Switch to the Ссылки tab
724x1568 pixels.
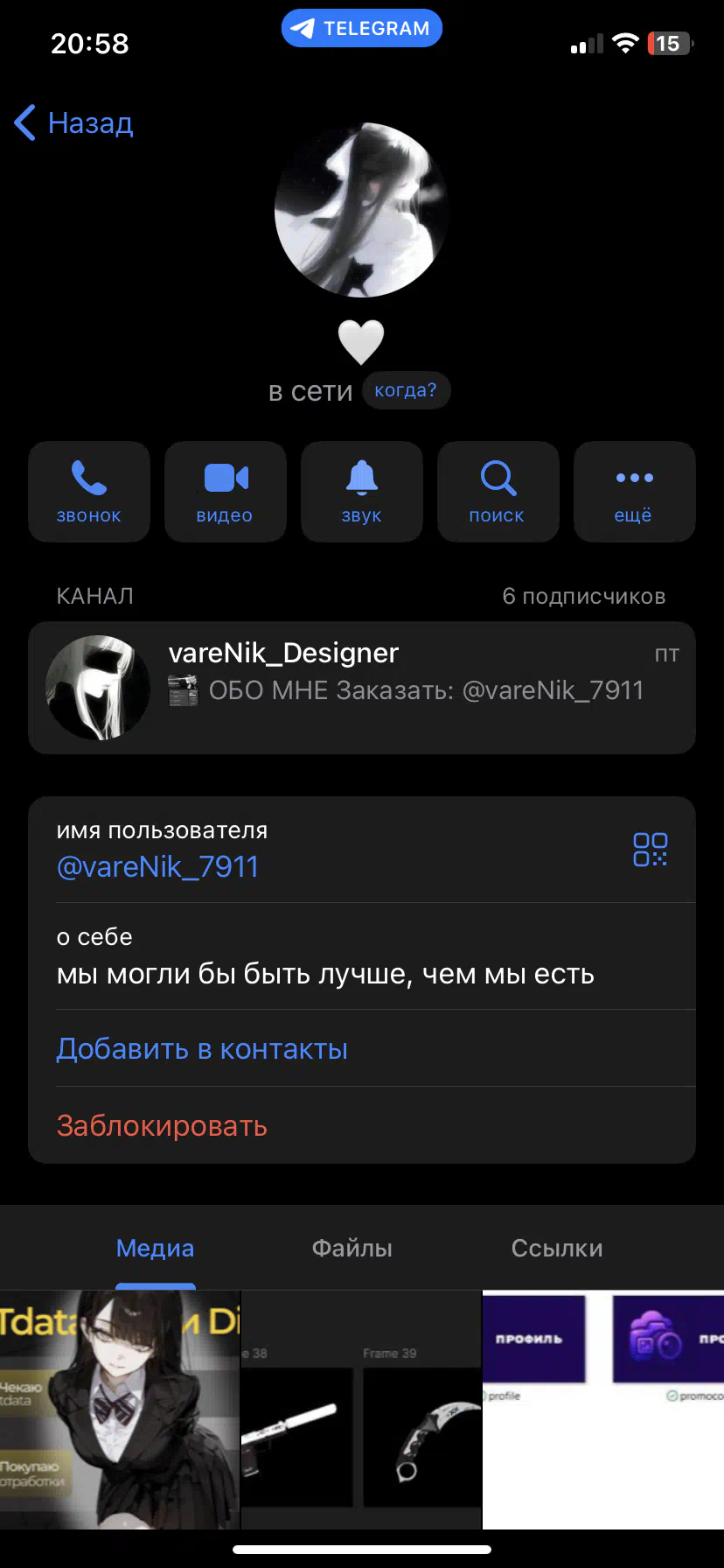557,1248
